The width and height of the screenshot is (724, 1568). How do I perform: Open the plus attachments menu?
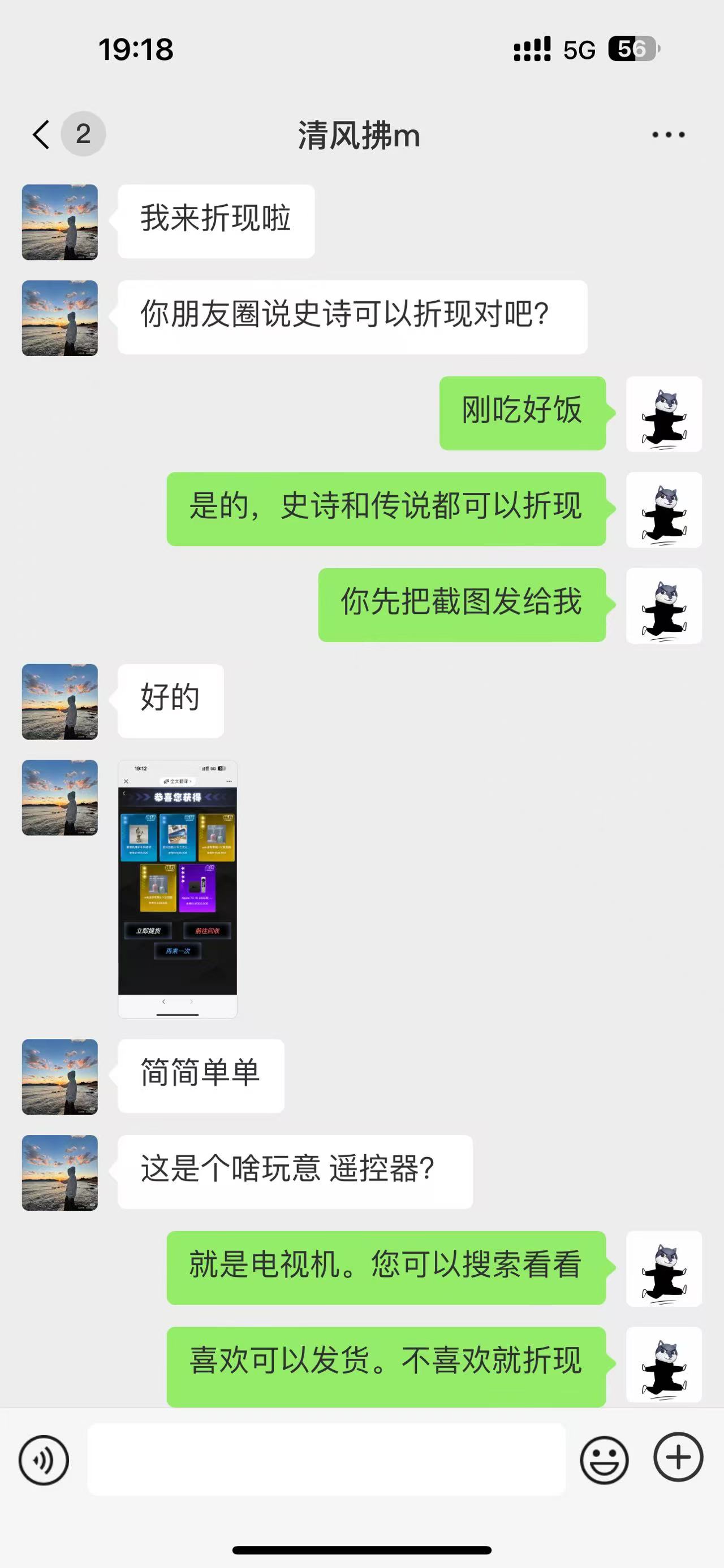click(678, 1457)
